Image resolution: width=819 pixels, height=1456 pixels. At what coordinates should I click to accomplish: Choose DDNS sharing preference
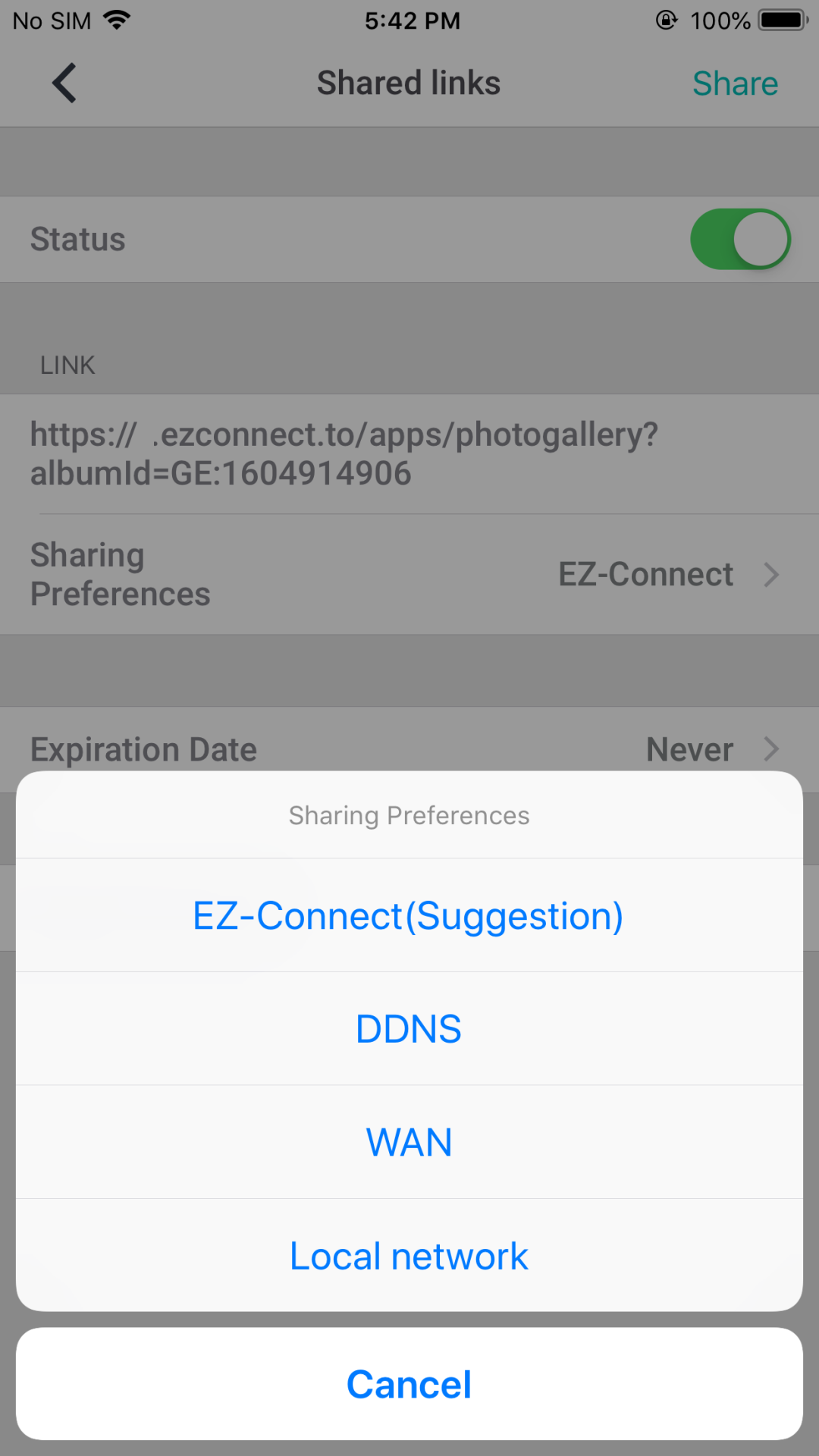tap(409, 1028)
